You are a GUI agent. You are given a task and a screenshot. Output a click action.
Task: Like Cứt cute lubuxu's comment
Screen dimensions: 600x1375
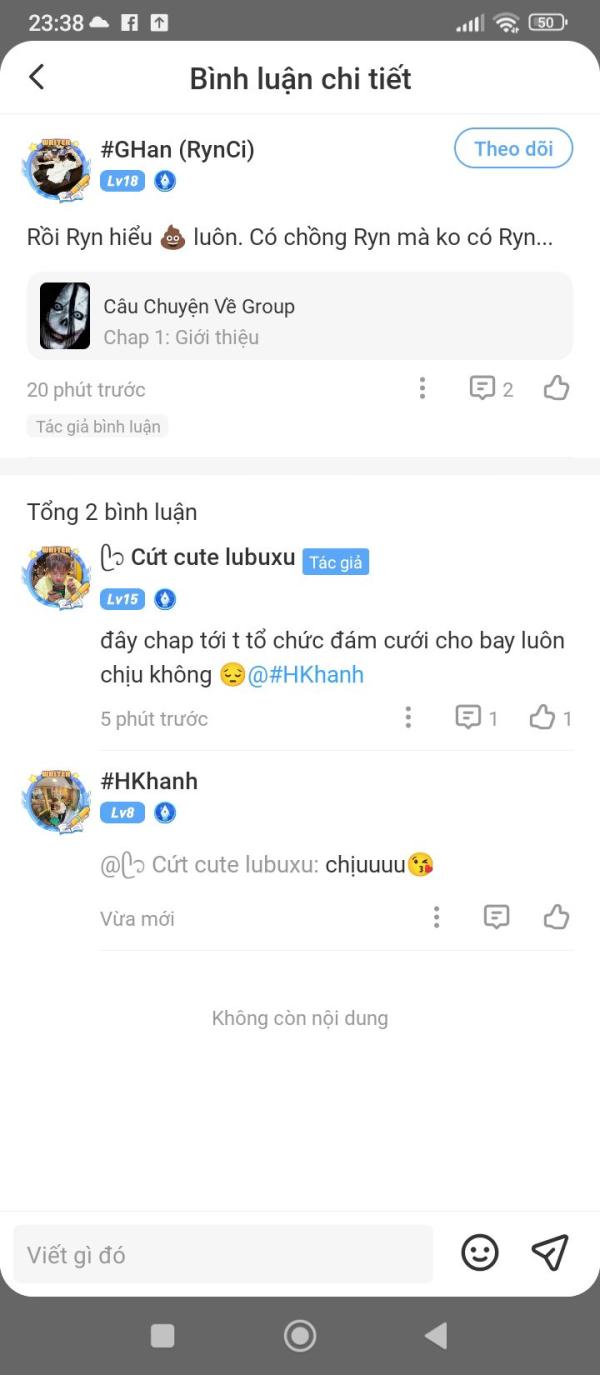(x=550, y=717)
